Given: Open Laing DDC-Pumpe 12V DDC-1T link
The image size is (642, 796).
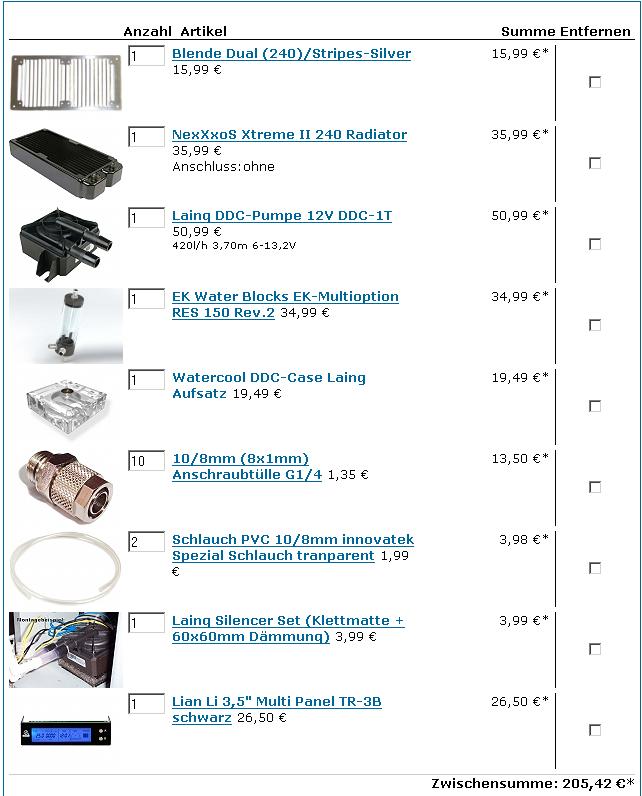Looking at the screenshot, I should (282, 216).
